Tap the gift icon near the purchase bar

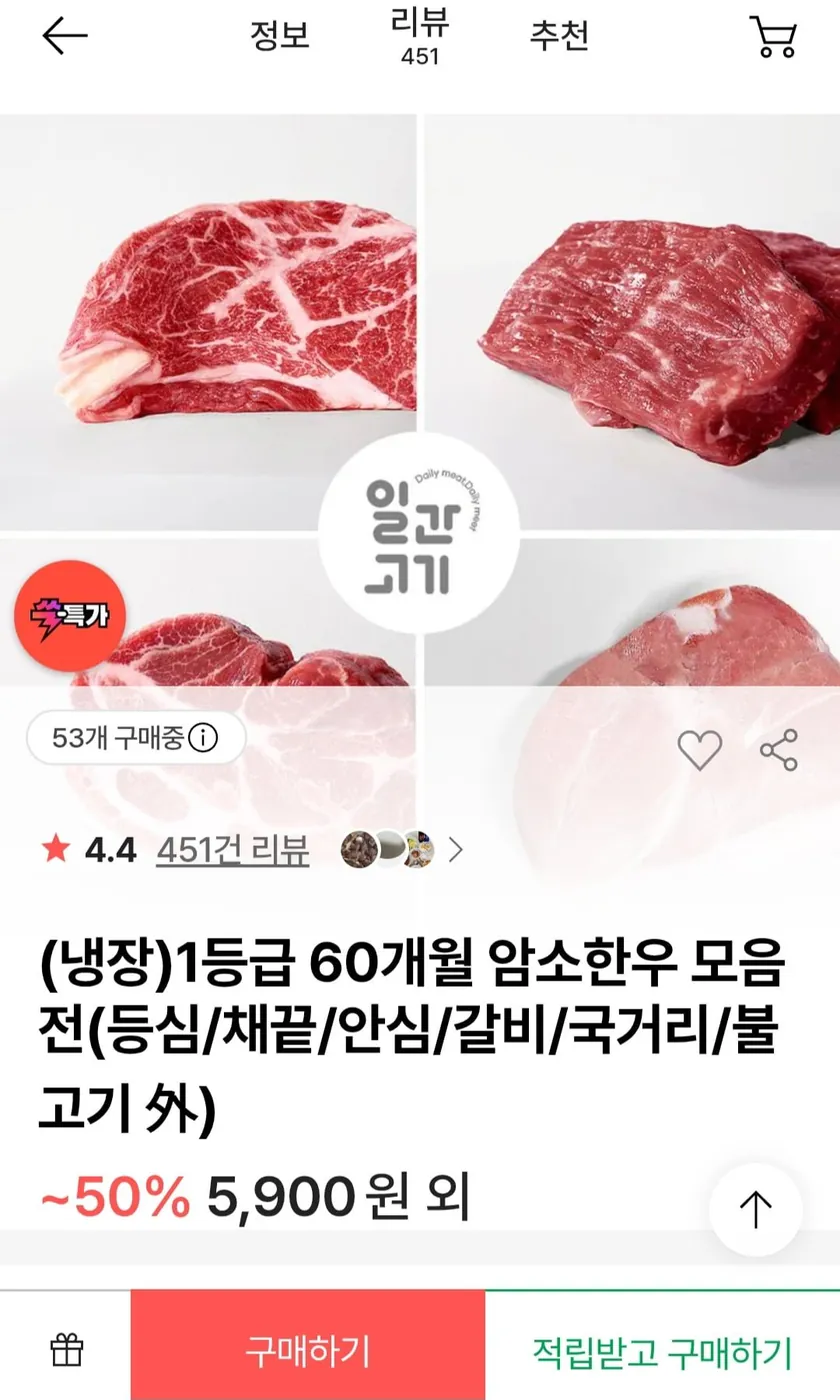[x=65, y=1349]
